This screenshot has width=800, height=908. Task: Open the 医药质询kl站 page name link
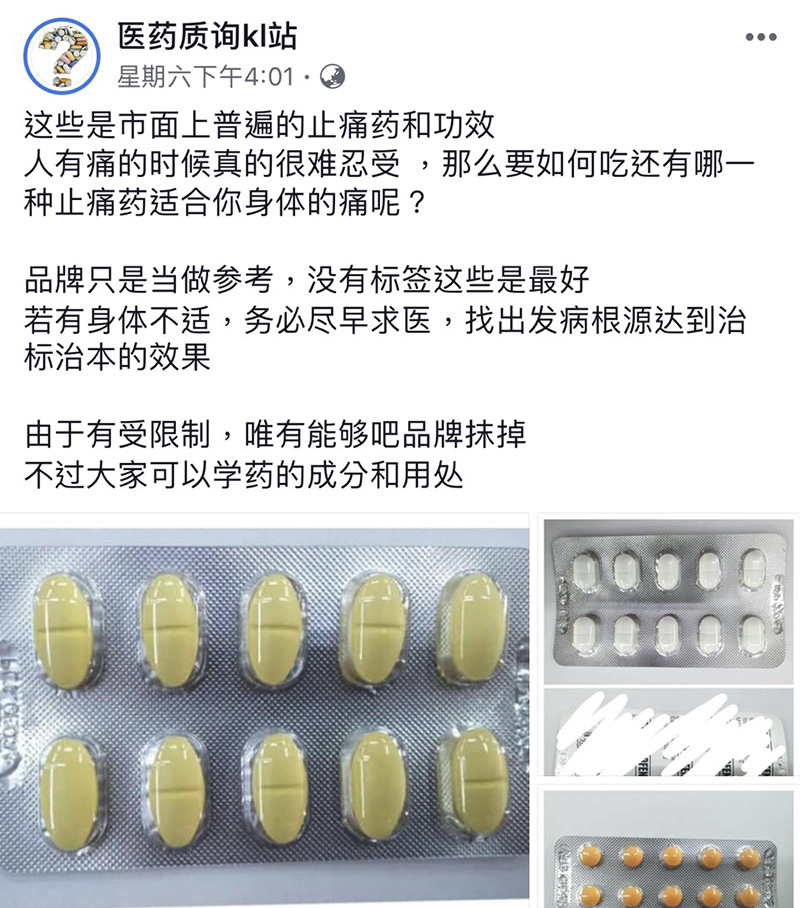[207, 36]
